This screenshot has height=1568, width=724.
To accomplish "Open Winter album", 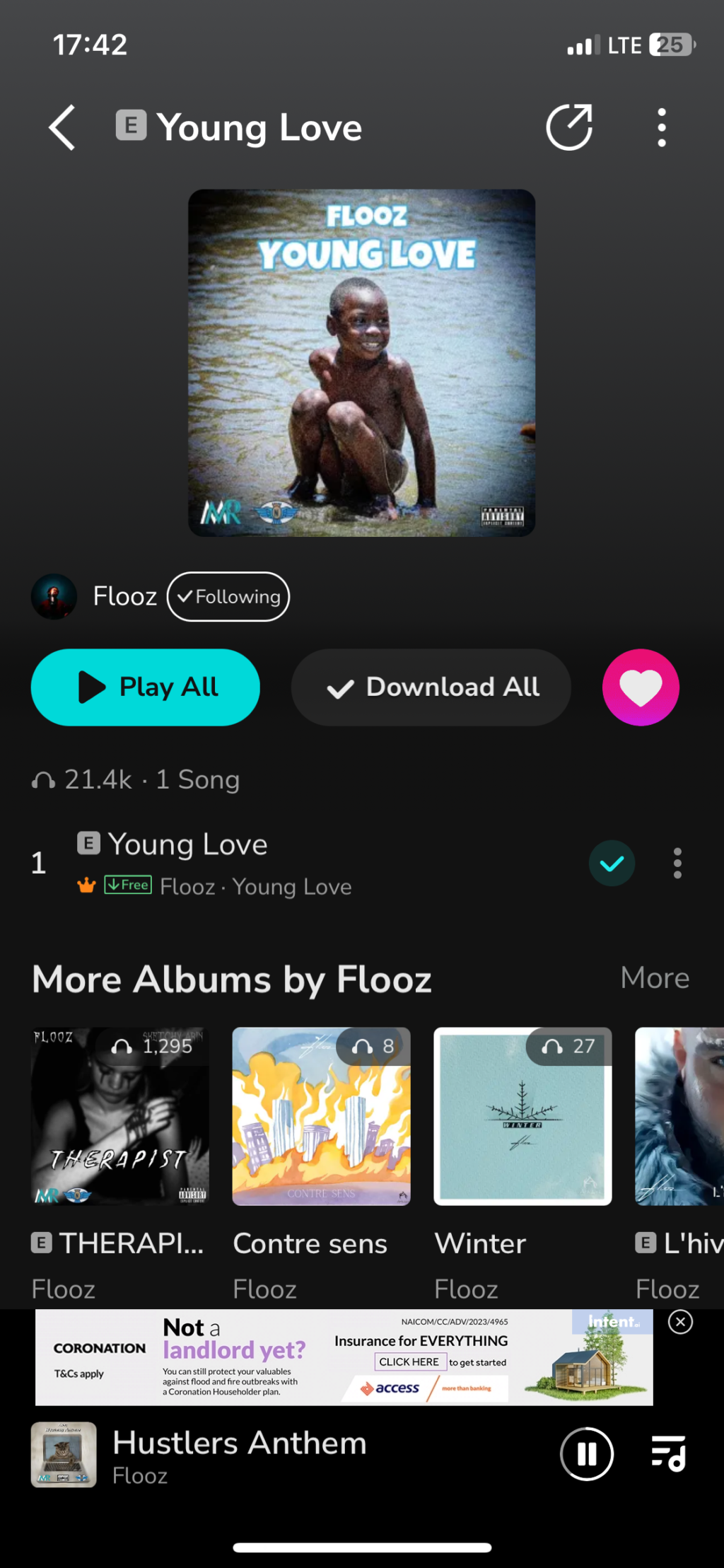I will (x=522, y=1116).
